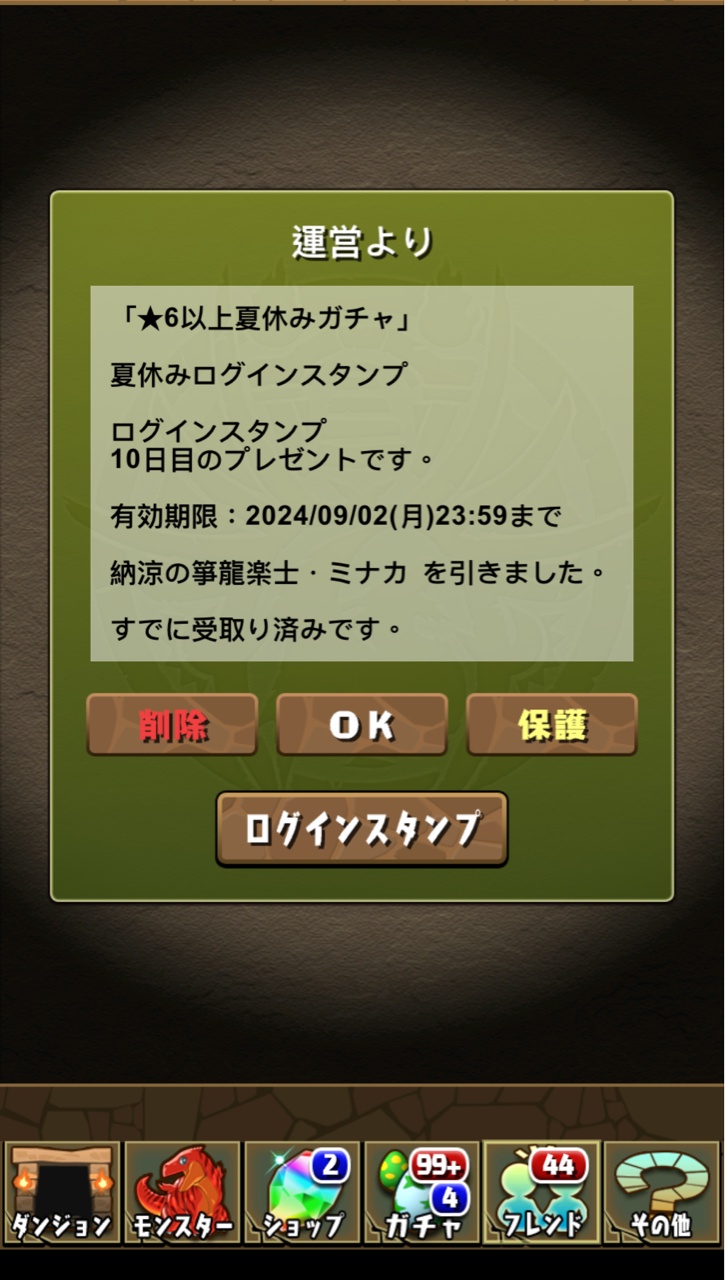Viewport: 725px width, 1280px height.
Task: Confirm the message with OK
Action: click(362, 725)
